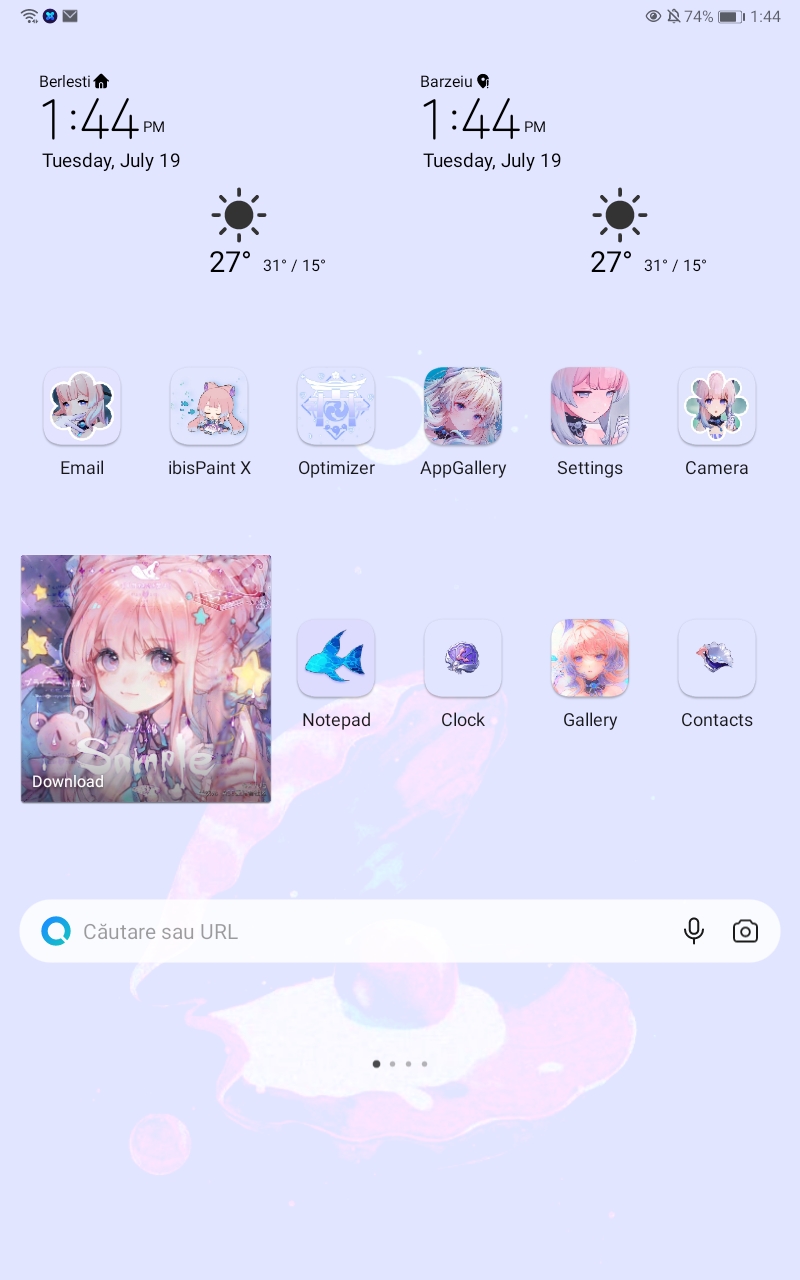This screenshot has width=800, height=1280.
Task: Tap the Căutare sau URL search field
Action: (x=300, y=930)
